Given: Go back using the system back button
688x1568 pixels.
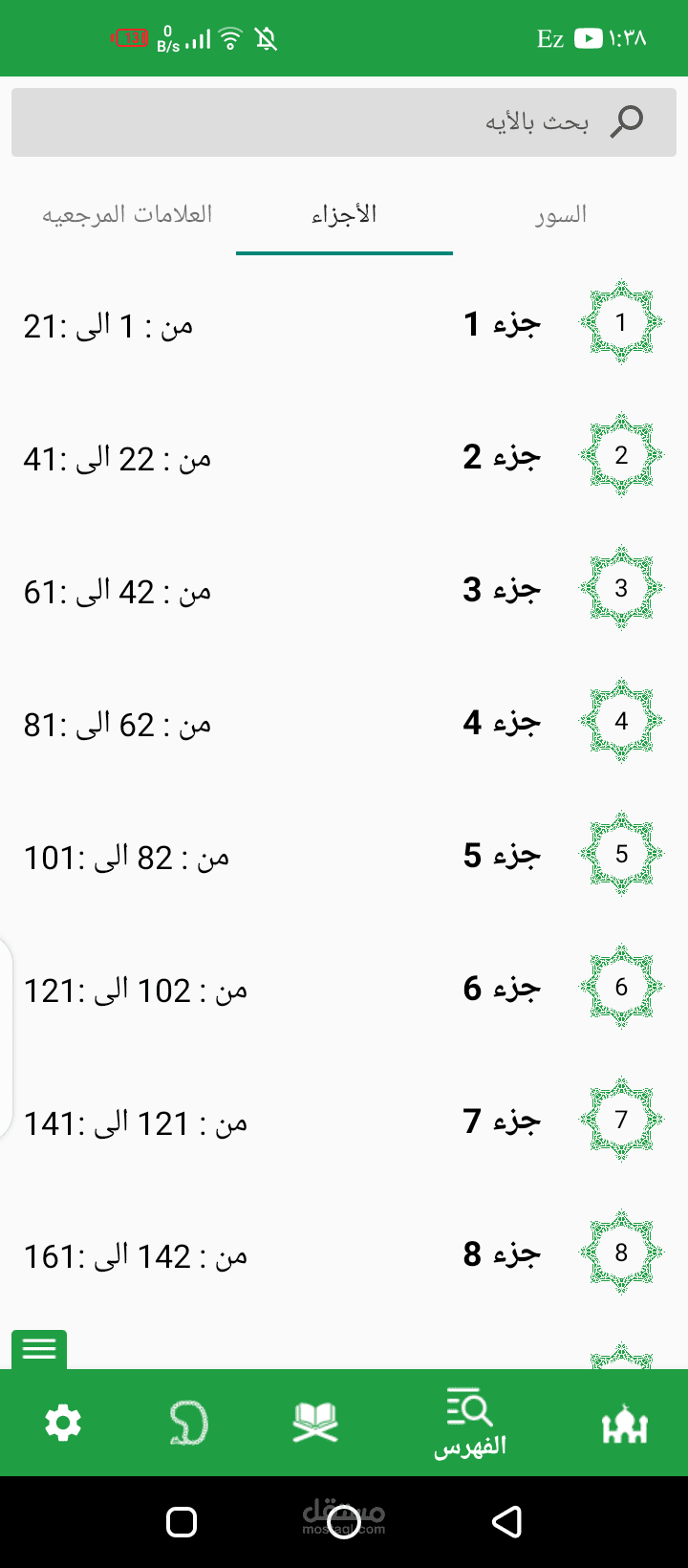Looking at the screenshot, I should (506, 1521).
